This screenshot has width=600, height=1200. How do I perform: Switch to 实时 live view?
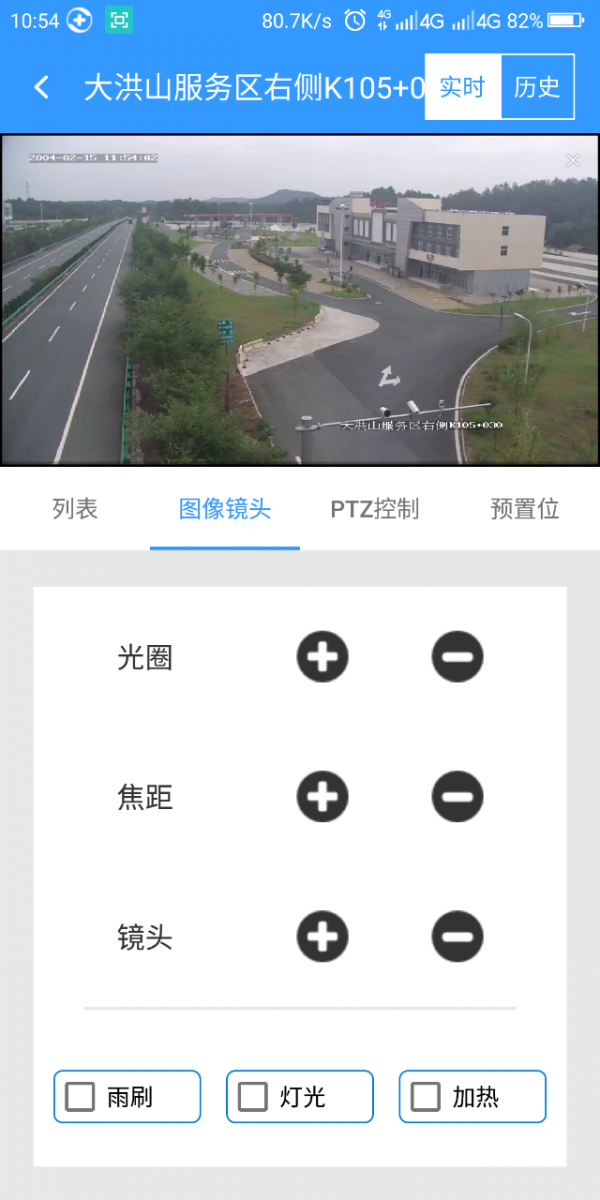(x=462, y=87)
